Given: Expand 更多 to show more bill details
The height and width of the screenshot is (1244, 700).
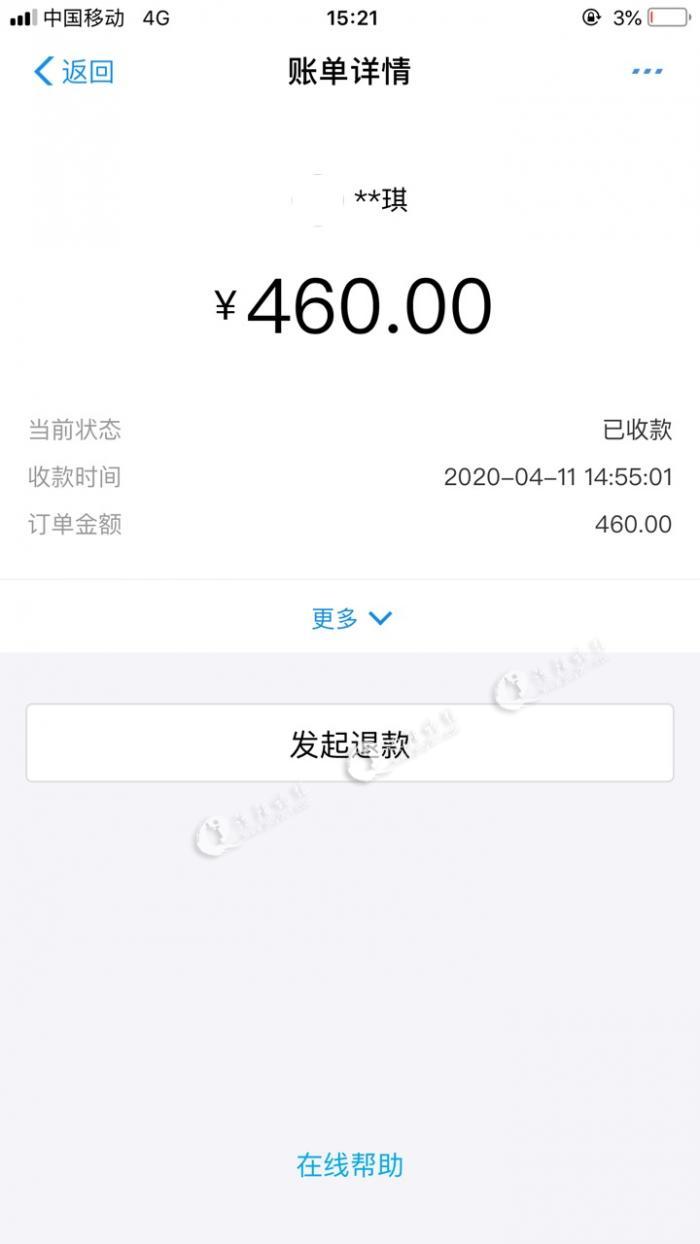Looking at the screenshot, I should click(351, 619).
